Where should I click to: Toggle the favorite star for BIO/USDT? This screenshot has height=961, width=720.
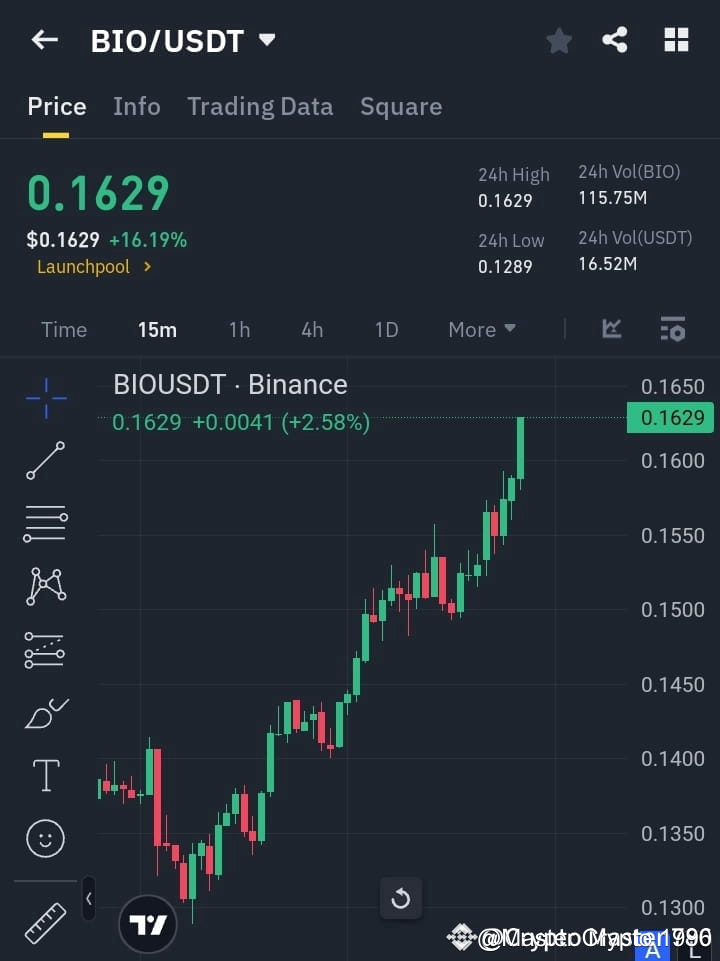tap(559, 40)
